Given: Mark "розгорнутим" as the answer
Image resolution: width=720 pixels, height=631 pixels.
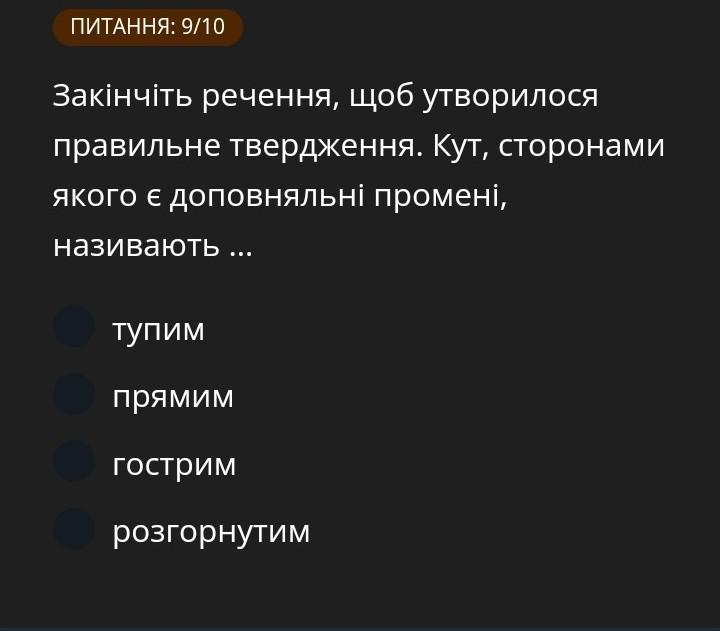Looking at the screenshot, I should pyautogui.click(x=74, y=530).
